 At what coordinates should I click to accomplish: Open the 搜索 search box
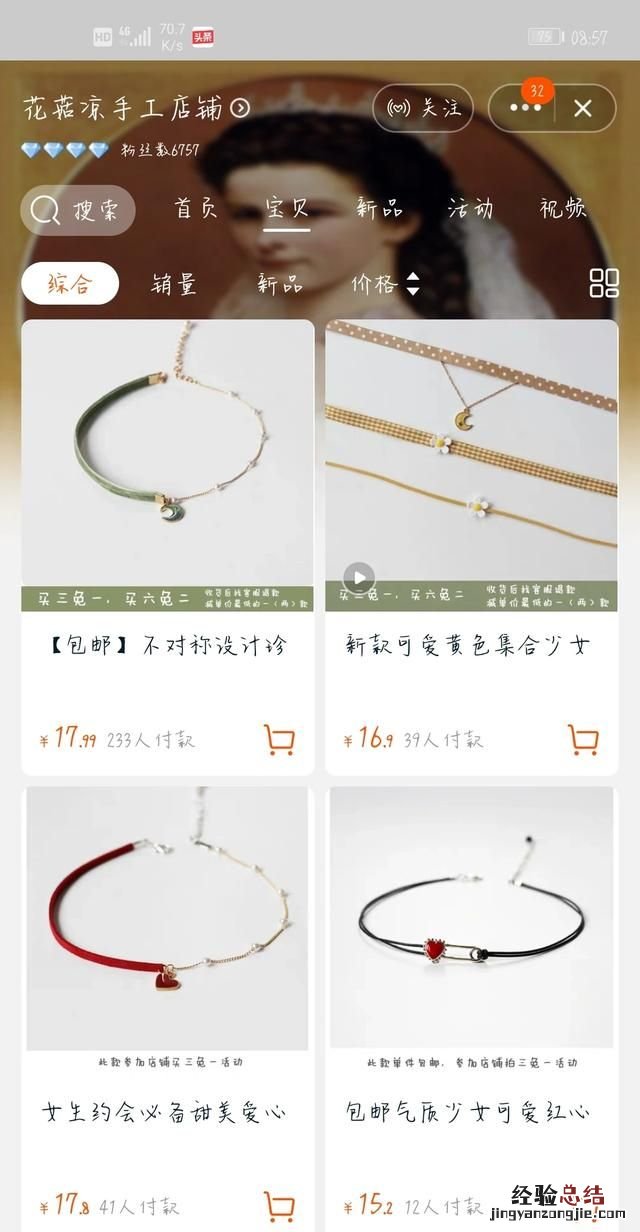tap(78, 210)
